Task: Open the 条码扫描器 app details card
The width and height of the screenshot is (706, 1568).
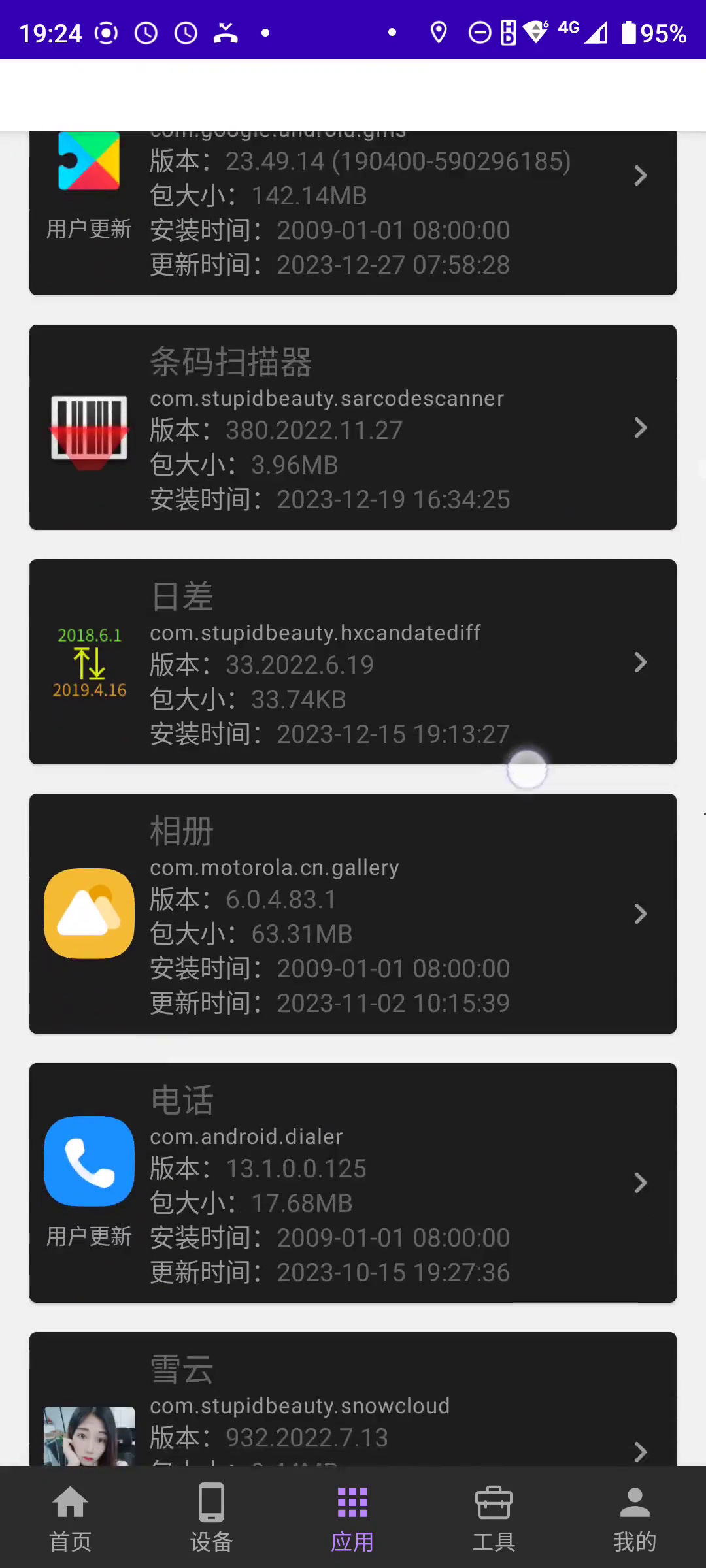Action: 353,427
